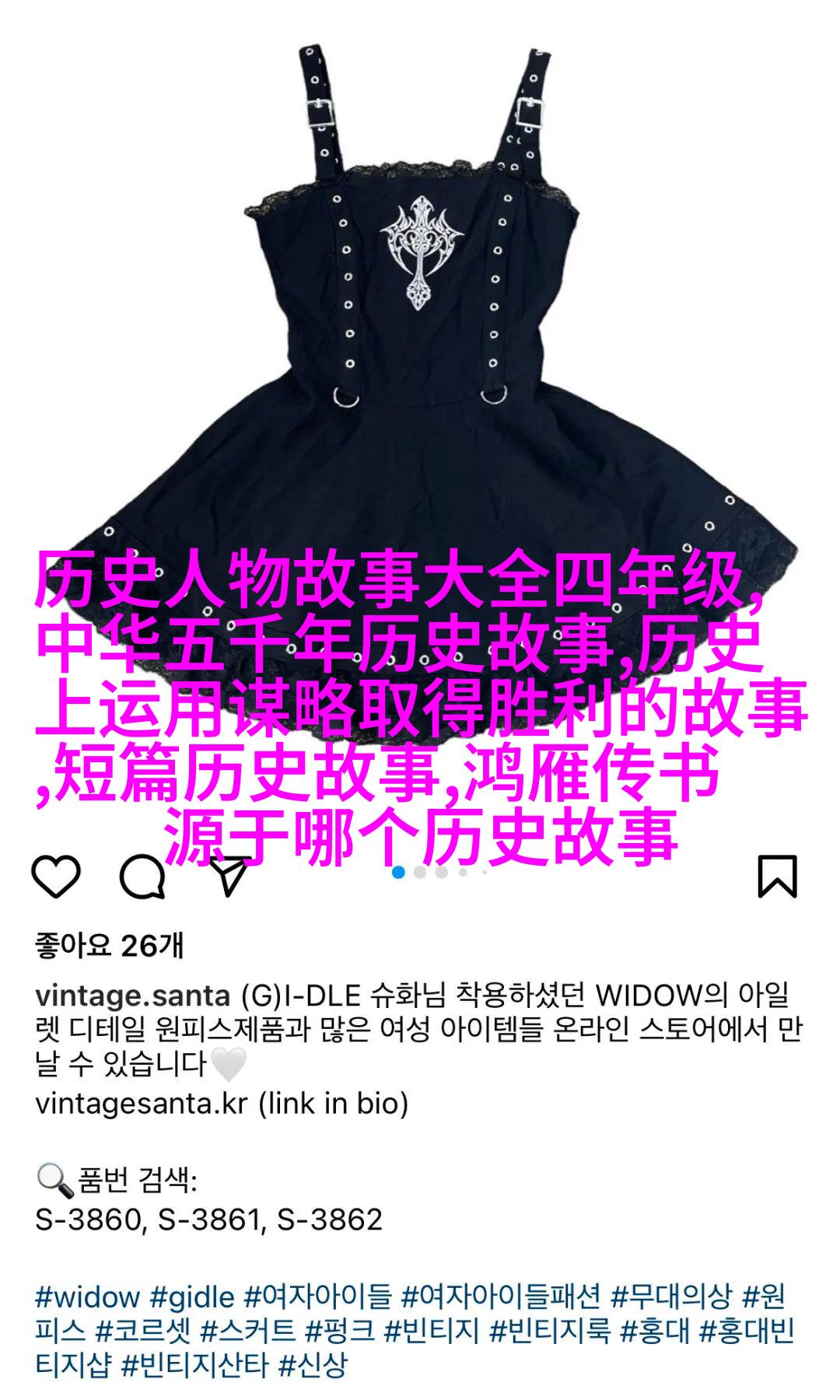The image size is (840, 1400).
Task: Open the #gidle hashtag
Action: 192,1297
